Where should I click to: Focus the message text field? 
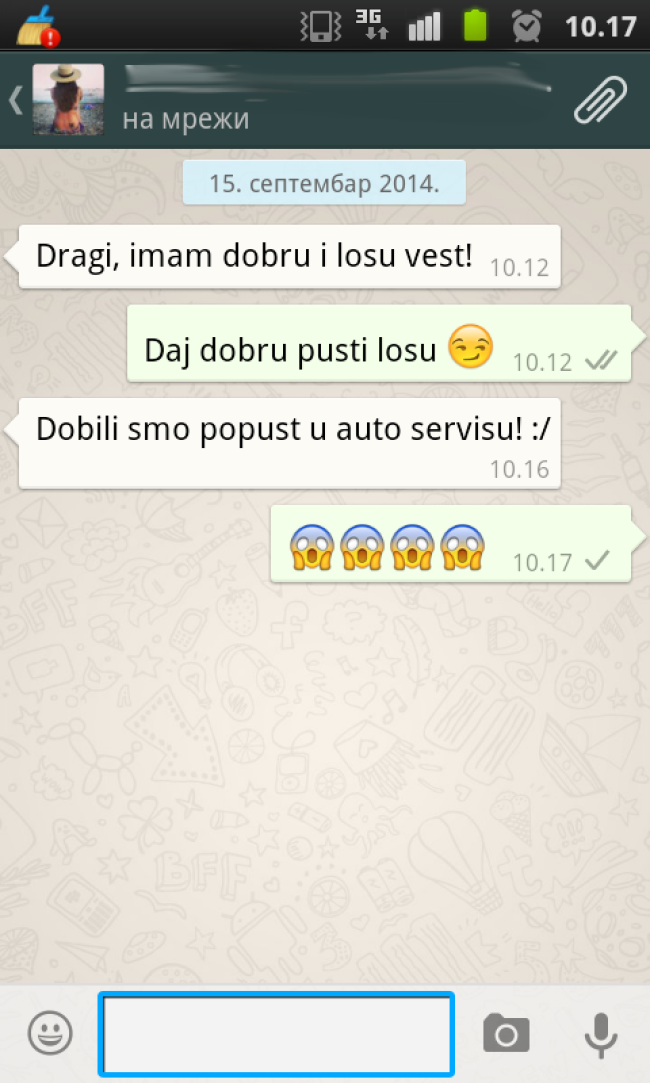276,1034
